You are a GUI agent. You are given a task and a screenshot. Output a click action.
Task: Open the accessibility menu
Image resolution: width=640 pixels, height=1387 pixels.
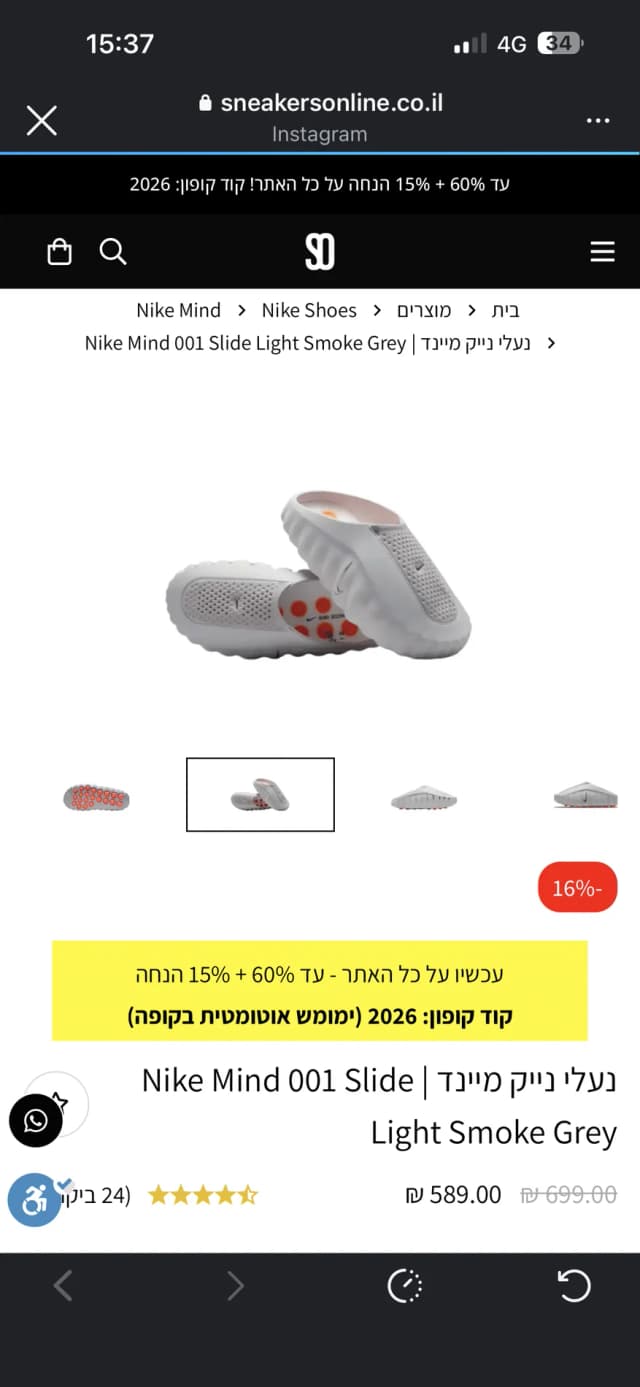tap(34, 1200)
